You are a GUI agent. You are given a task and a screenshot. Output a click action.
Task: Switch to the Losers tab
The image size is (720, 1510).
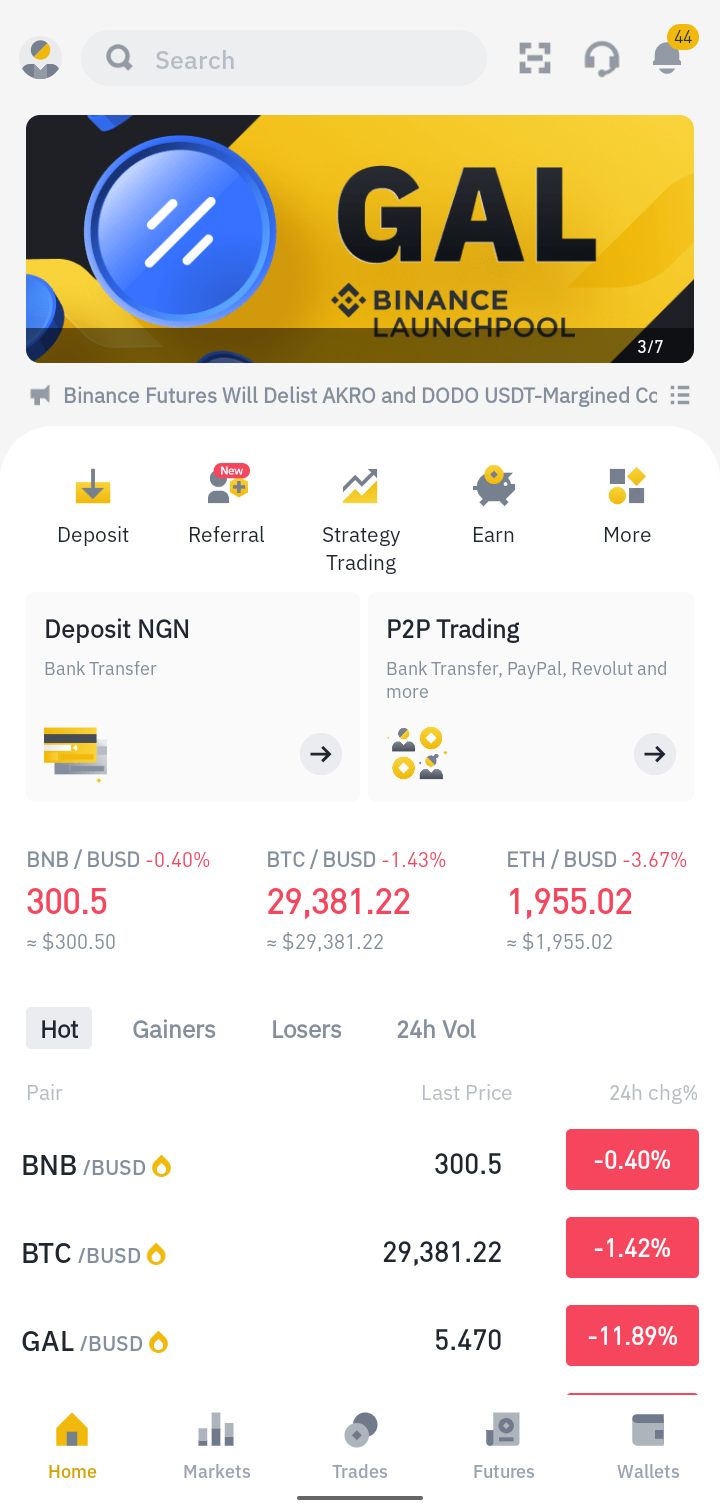click(x=307, y=1029)
